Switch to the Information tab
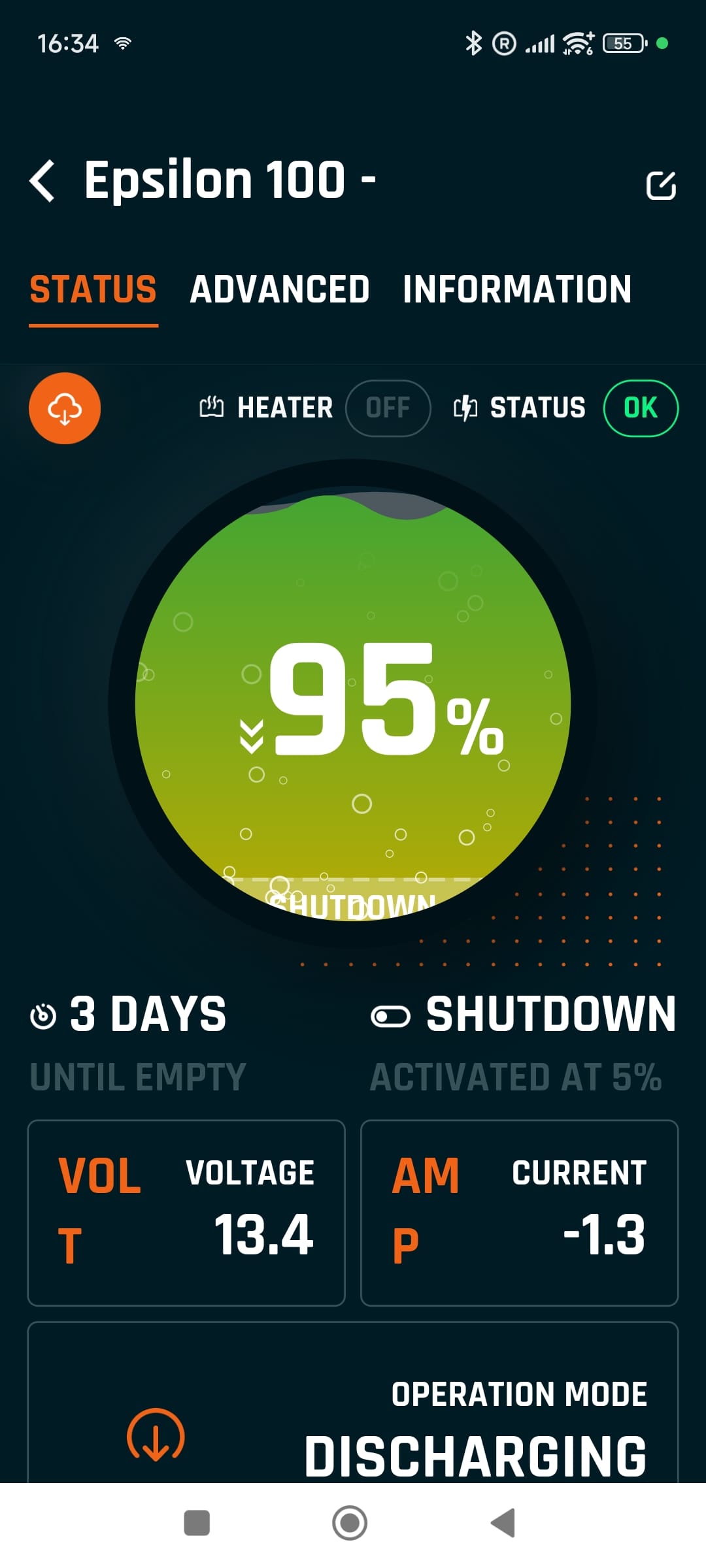 coord(516,289)
